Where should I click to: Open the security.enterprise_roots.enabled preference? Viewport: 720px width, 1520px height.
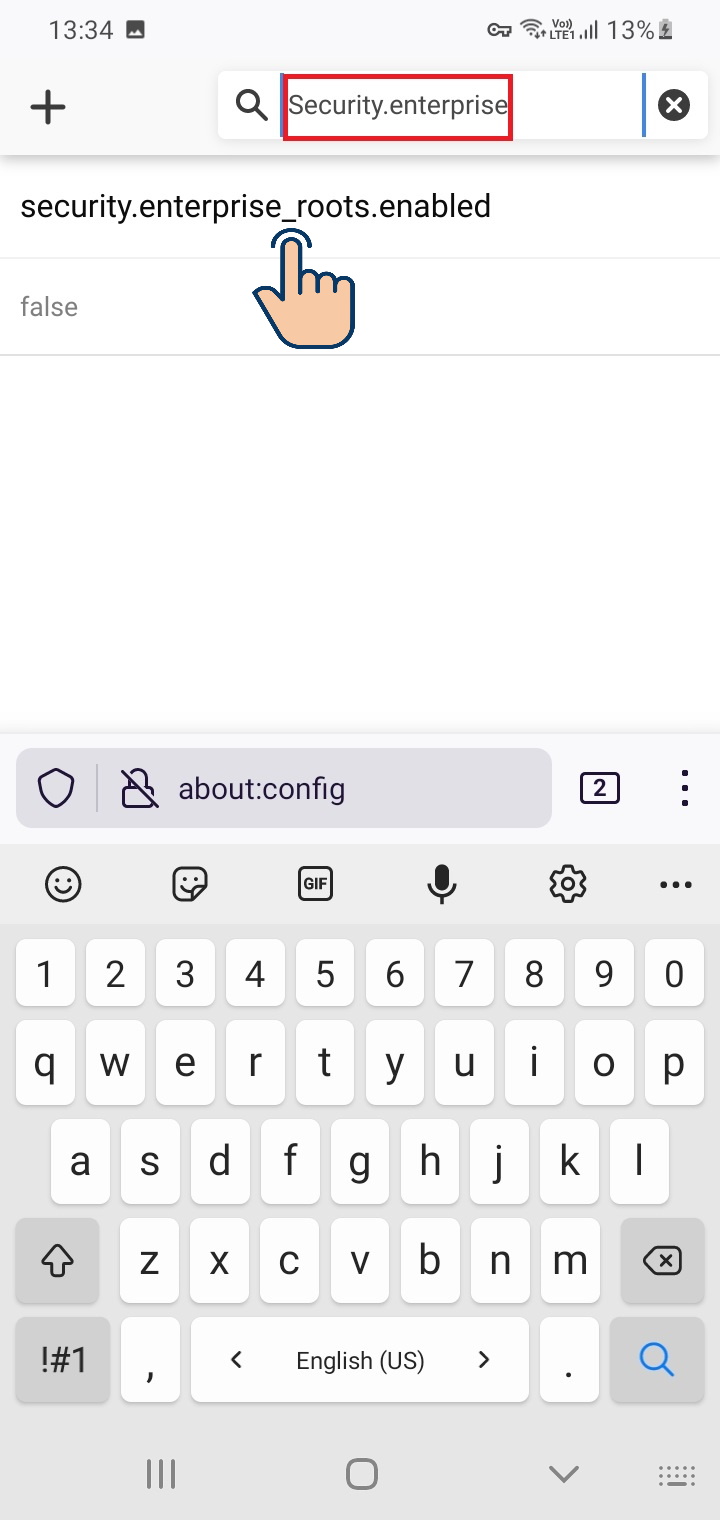pyautogui.click(x=360, y=207)
